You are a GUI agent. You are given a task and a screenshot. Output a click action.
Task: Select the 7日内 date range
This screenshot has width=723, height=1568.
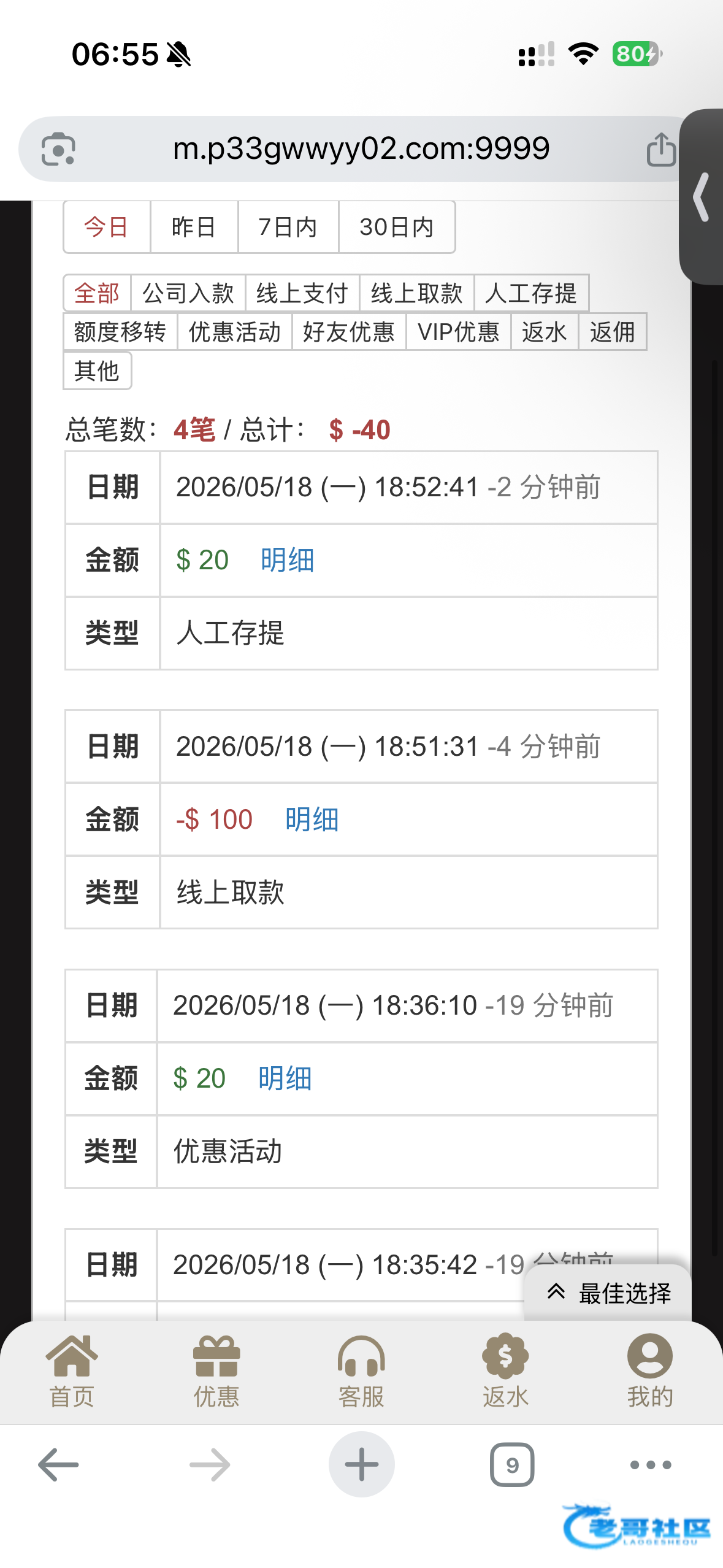[288, 227]
